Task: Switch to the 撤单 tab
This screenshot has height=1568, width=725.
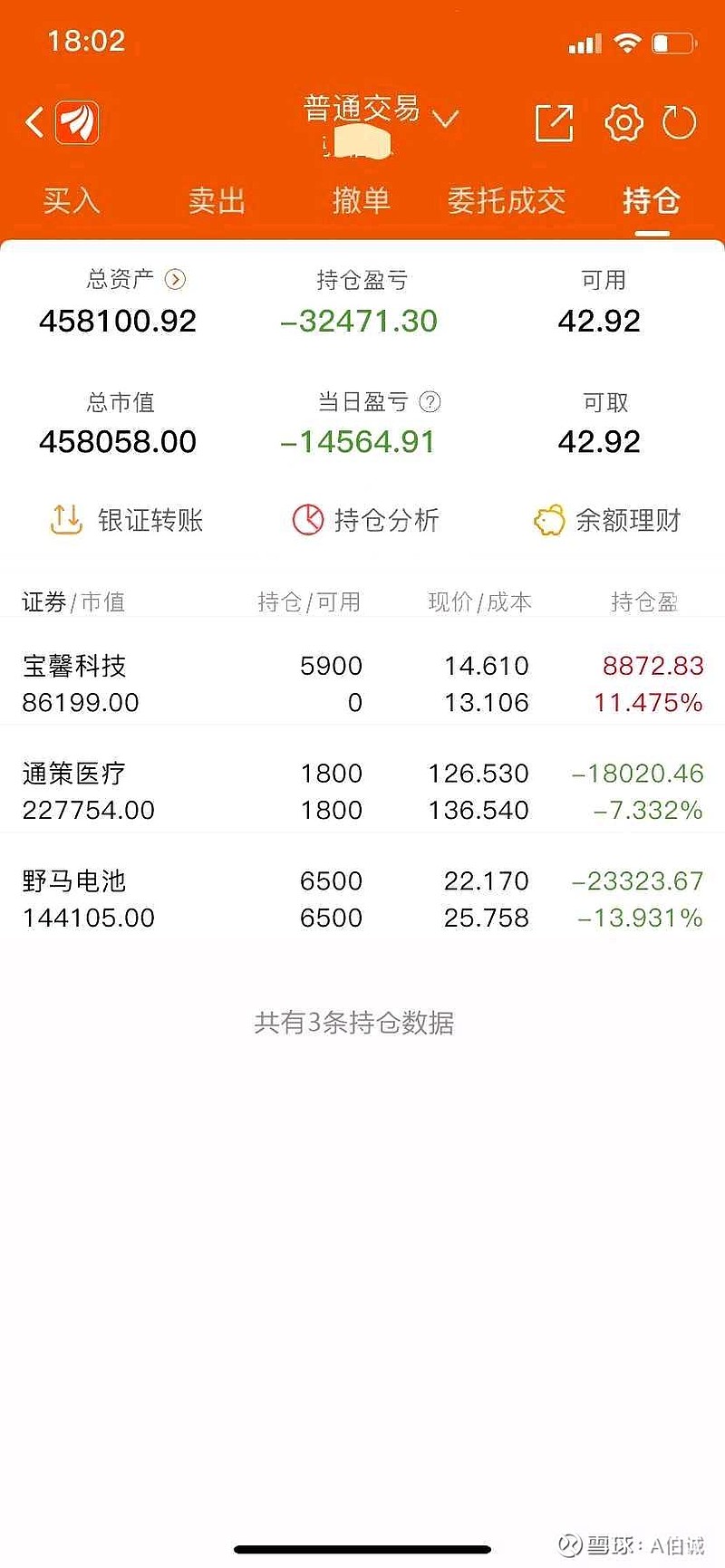Action: pyautogui.click(x=362, y=200)
